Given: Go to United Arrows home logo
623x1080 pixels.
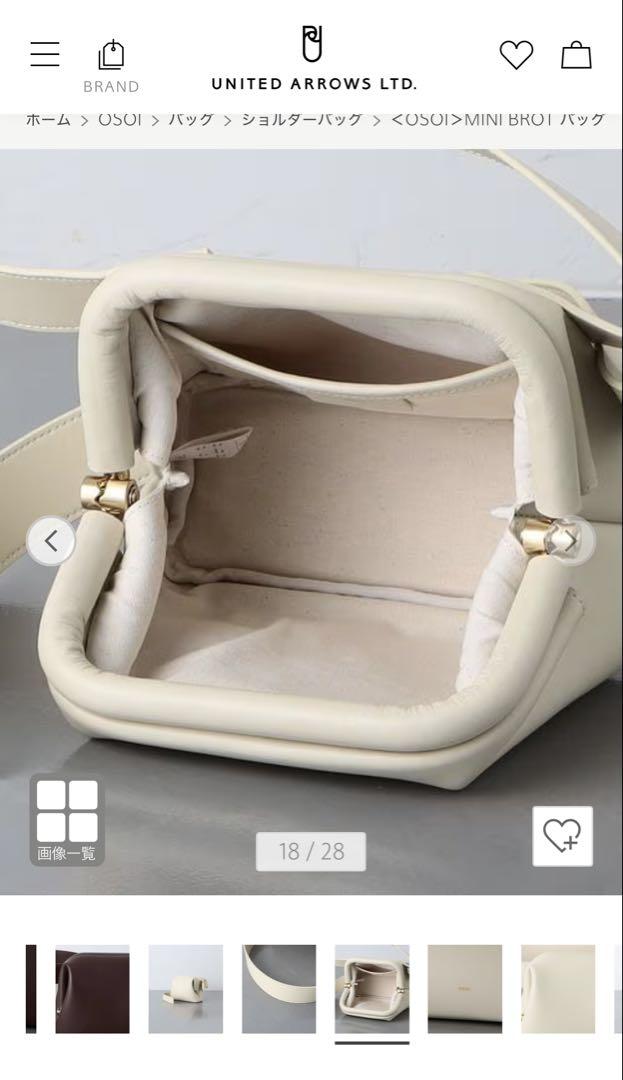Looking at the screenshot, I should point(313,60).
